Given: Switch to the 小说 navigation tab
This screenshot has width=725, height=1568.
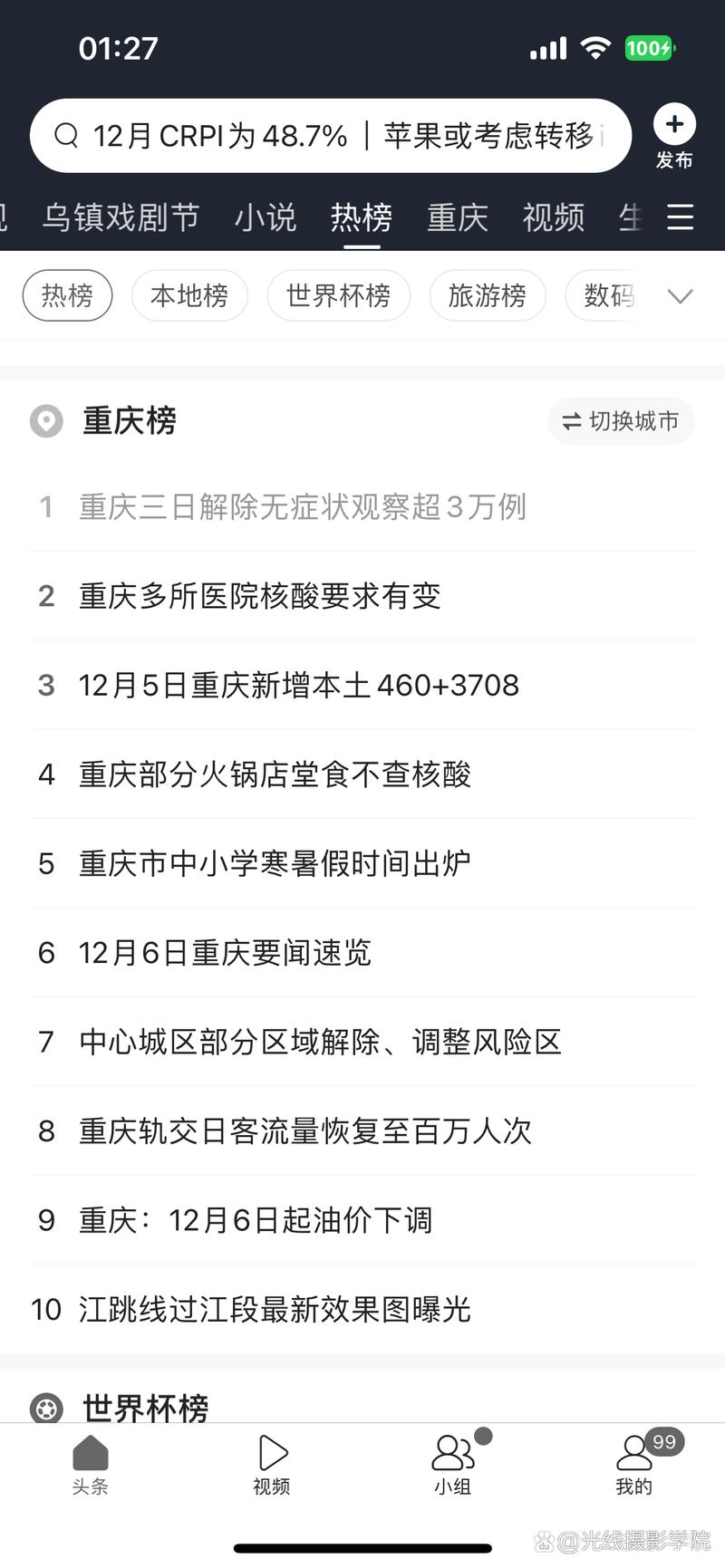Looking at the screenshot, I should coord(266,217).
